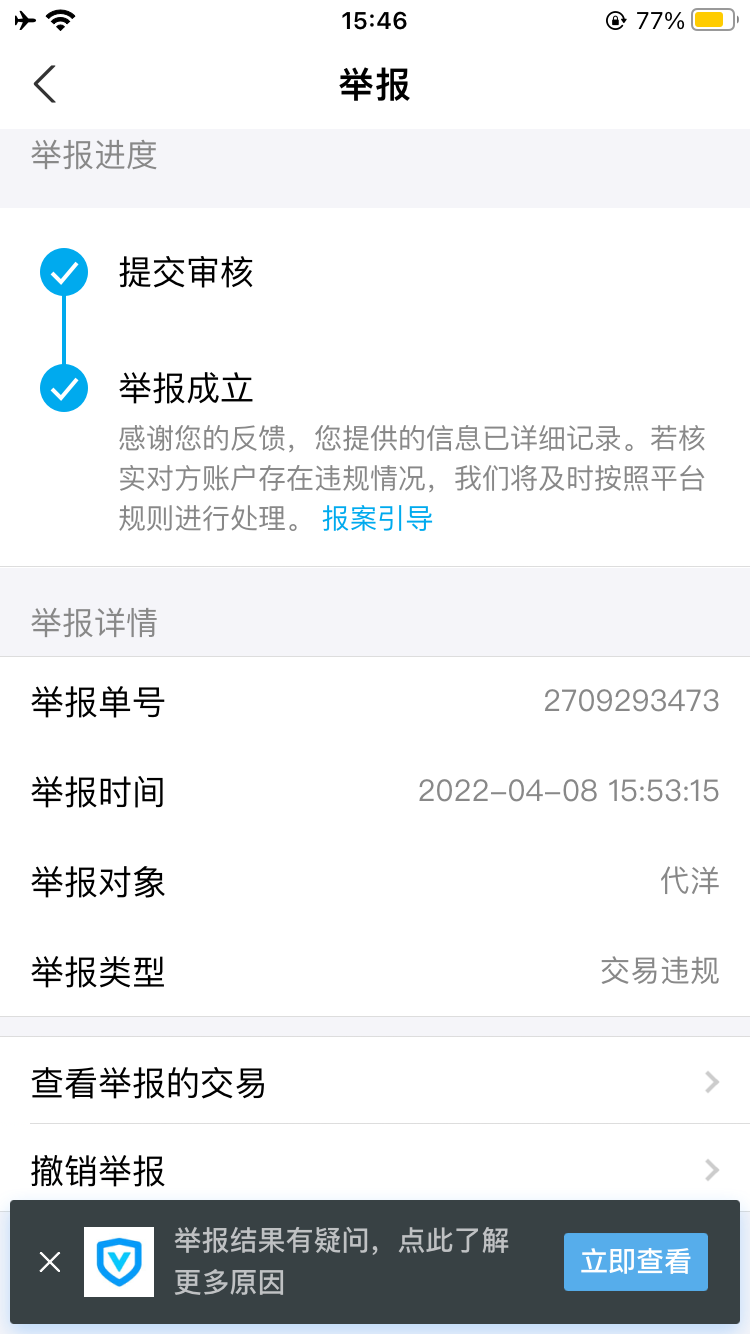Dismiss the bottom banner with the X
This screenshot has height=1334, width=750.
tap(50, 1262)
